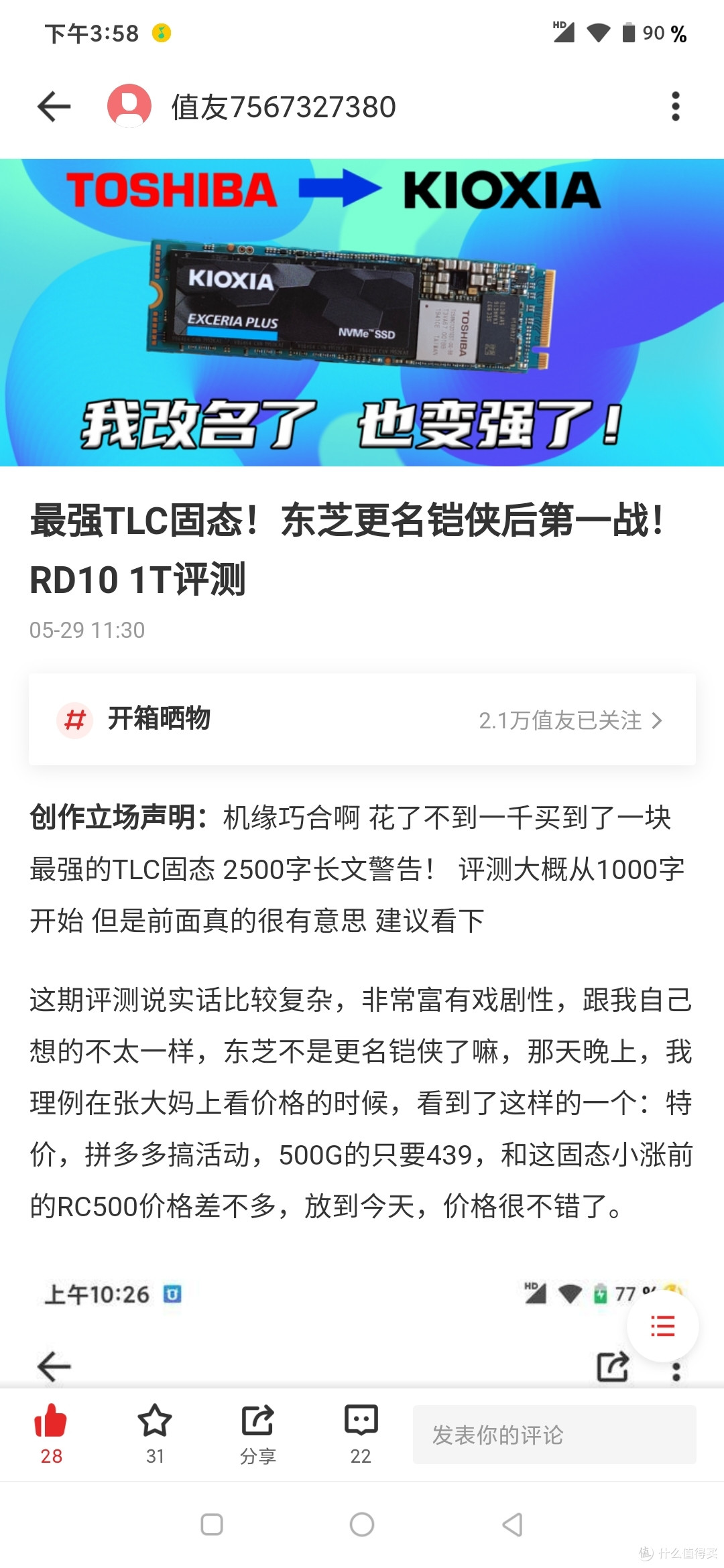Viewport: 724px width, 1568px height.
Task: Expand the 开箱晒物 topic via right chevron
Action: click(658, 720)
